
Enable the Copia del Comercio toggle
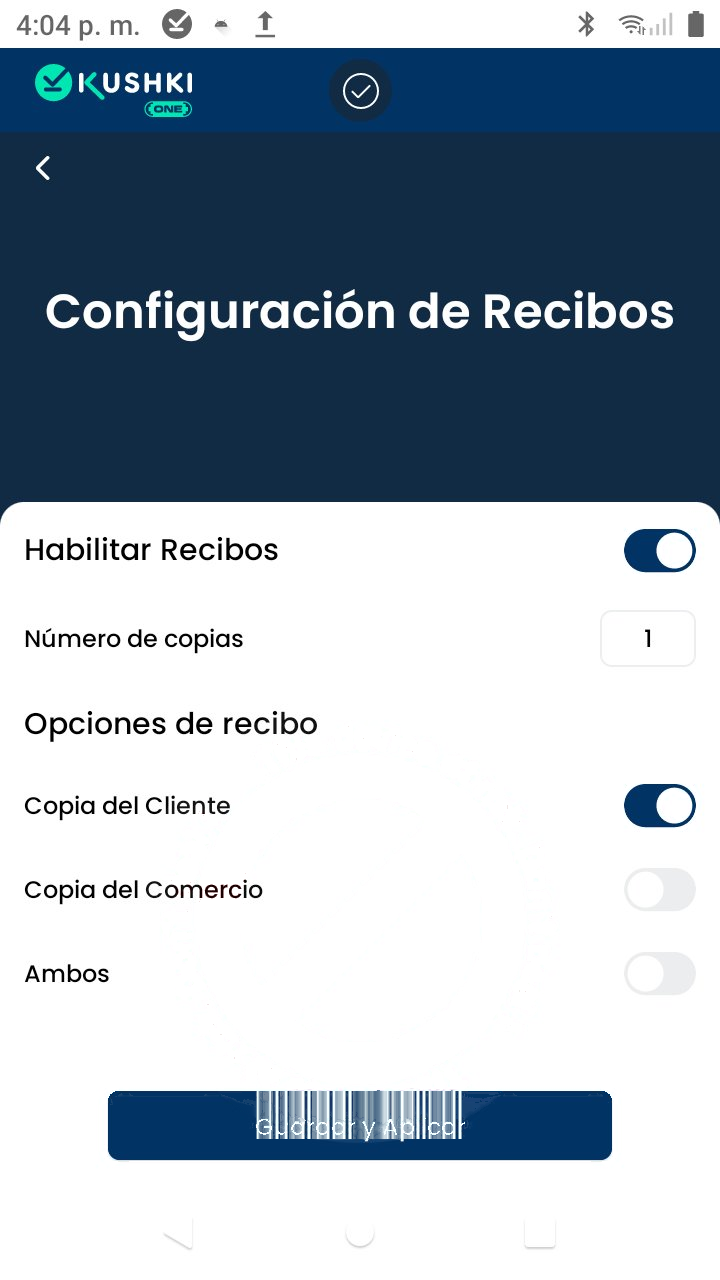point(660,889)
